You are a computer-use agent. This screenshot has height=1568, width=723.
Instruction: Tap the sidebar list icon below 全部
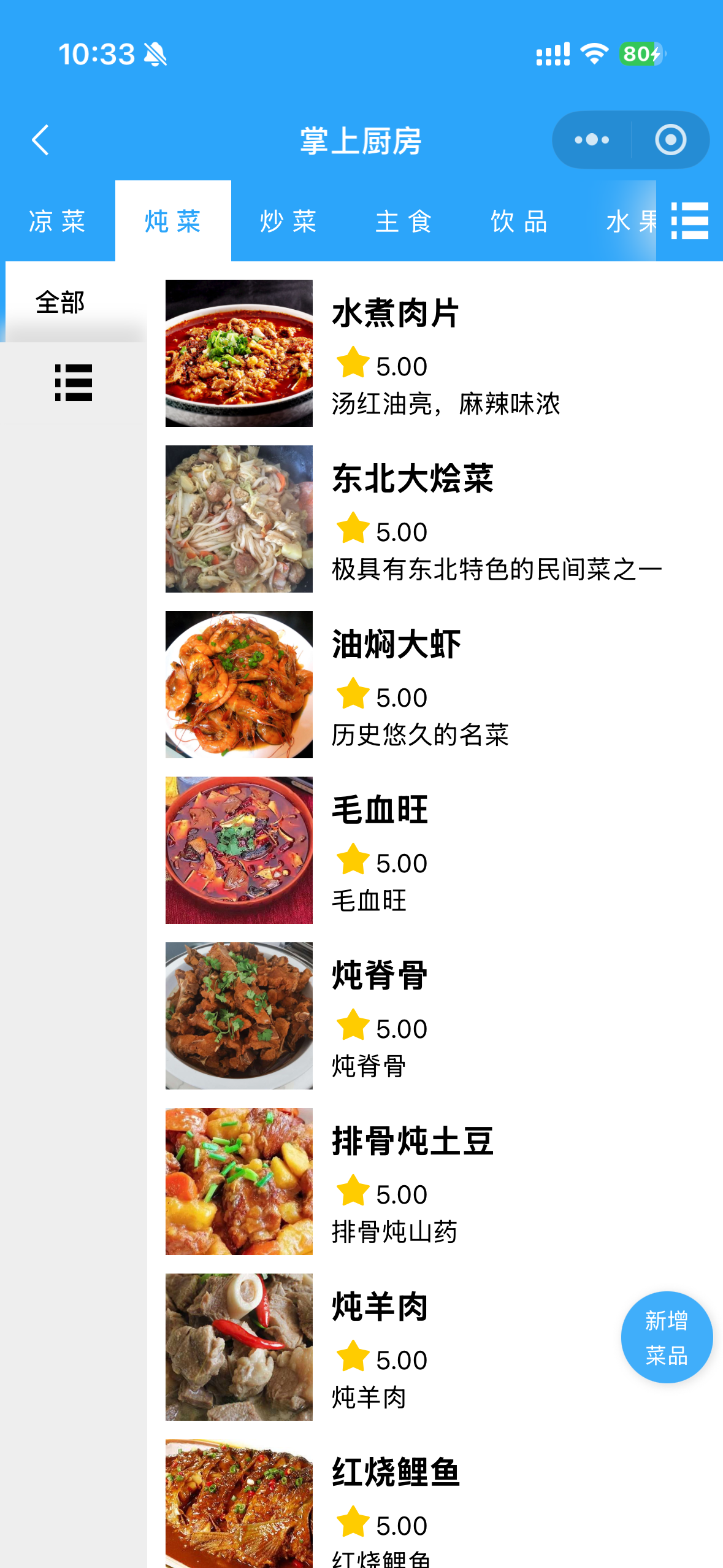[x=74, y=383]
